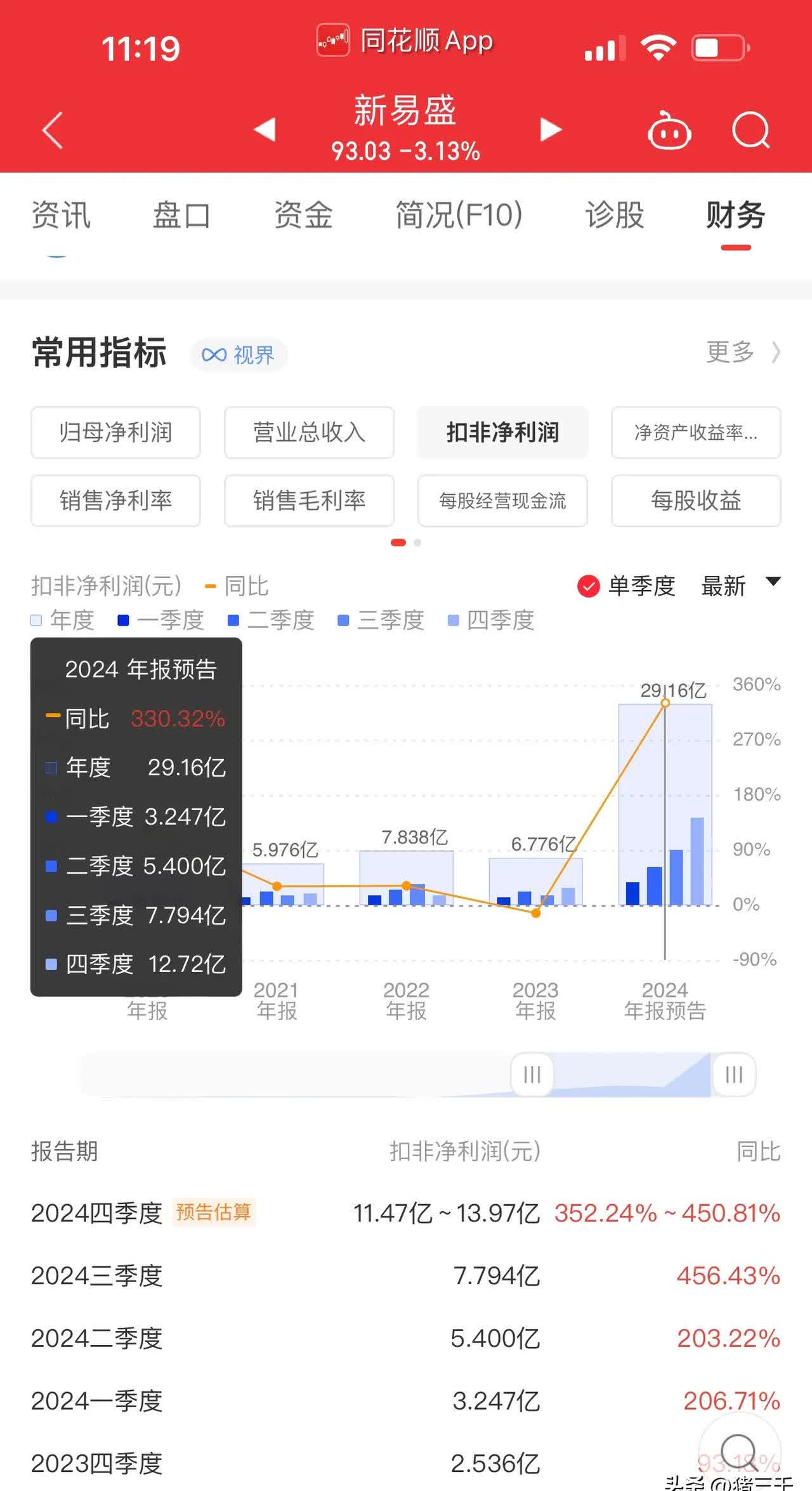Open search from the header magnifier
Viewport: 812px width, 1491px height.
pos(750,131)
